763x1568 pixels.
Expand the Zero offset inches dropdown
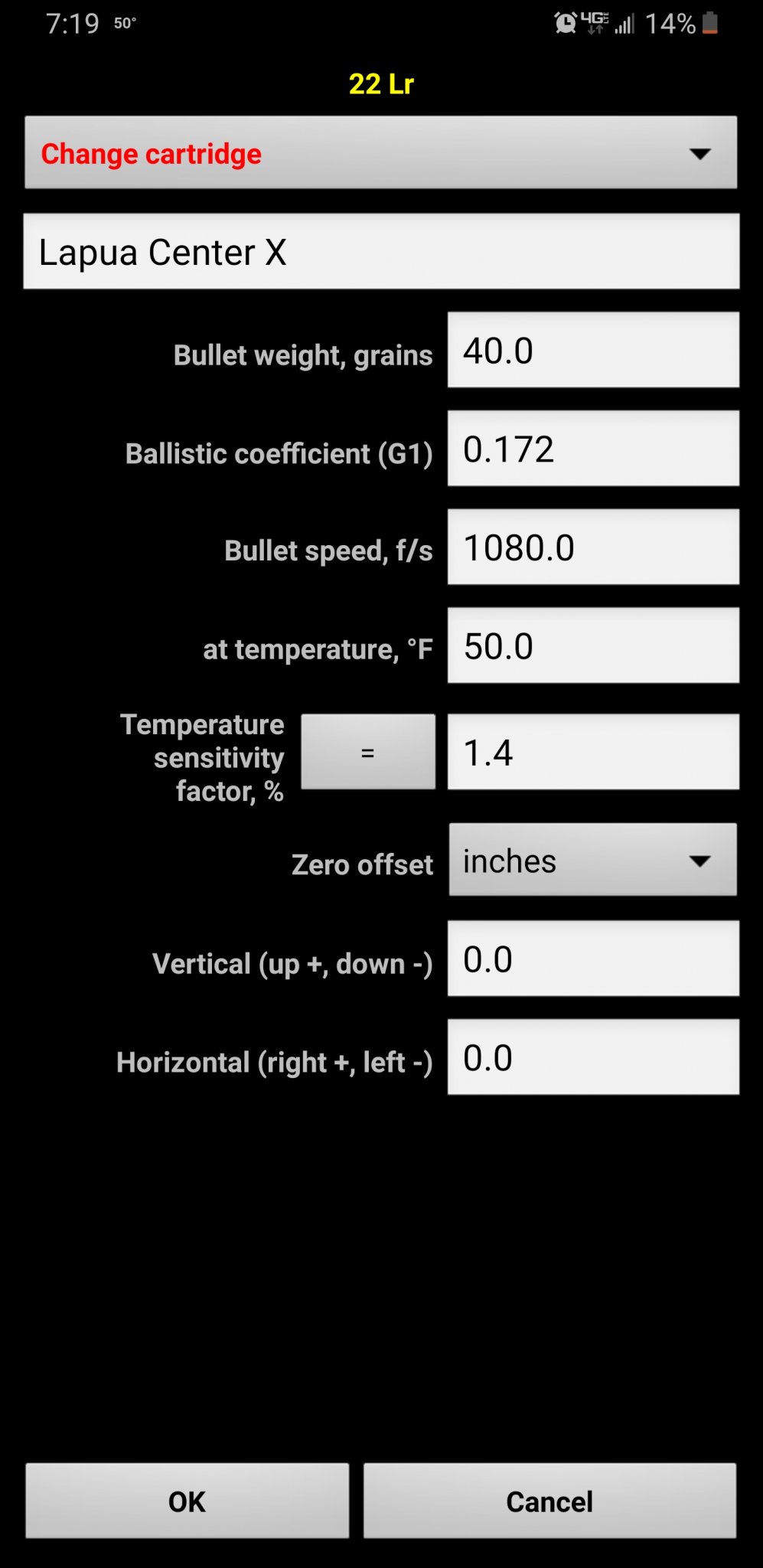pos(592,861)
